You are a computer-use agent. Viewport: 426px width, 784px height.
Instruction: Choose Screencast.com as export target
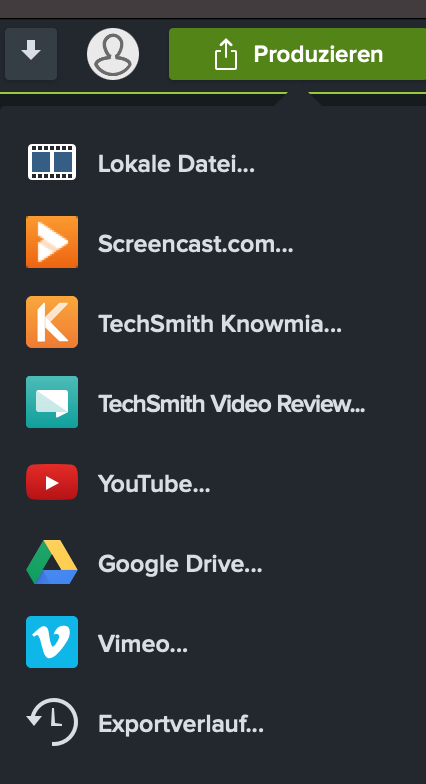[213, 243]
